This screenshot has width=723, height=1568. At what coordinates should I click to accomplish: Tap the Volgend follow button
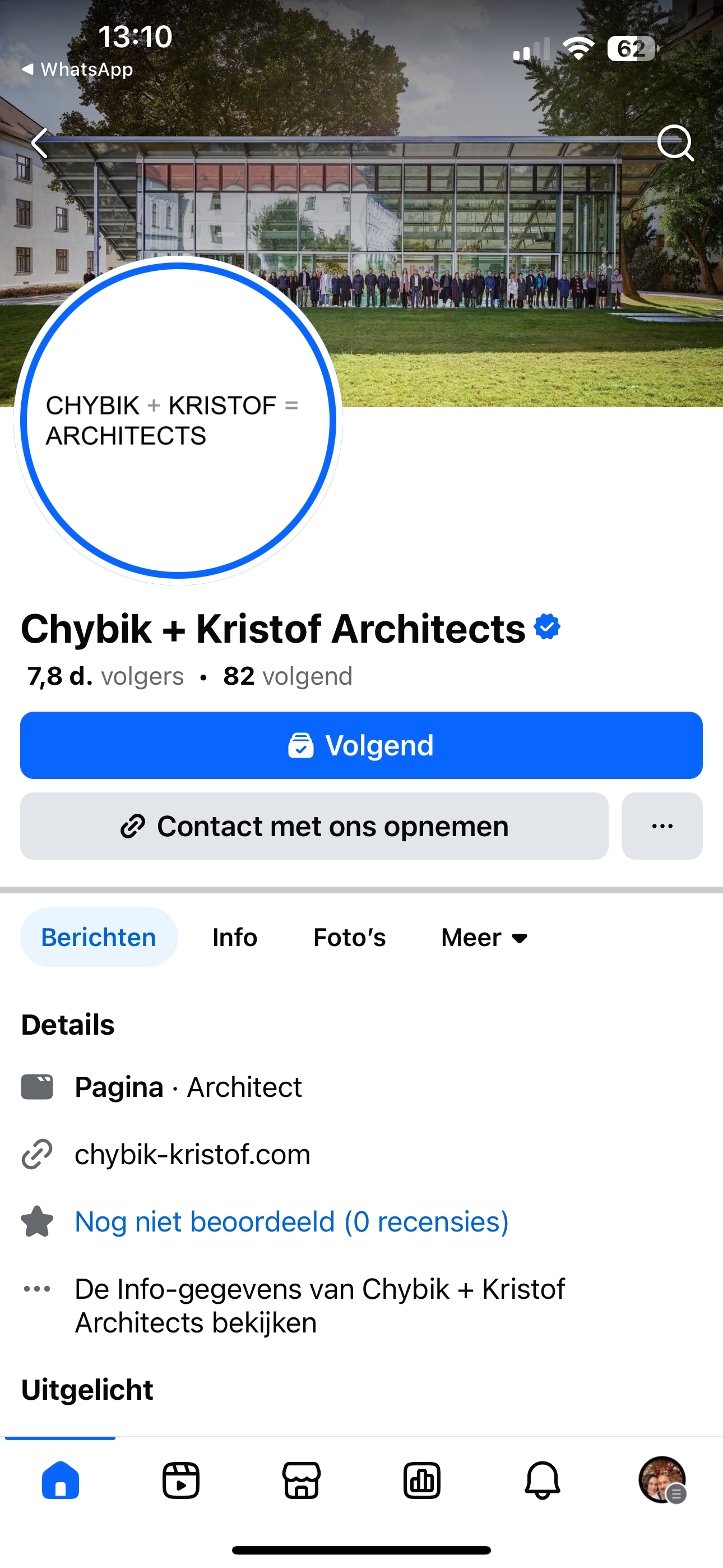pos(361,746)
